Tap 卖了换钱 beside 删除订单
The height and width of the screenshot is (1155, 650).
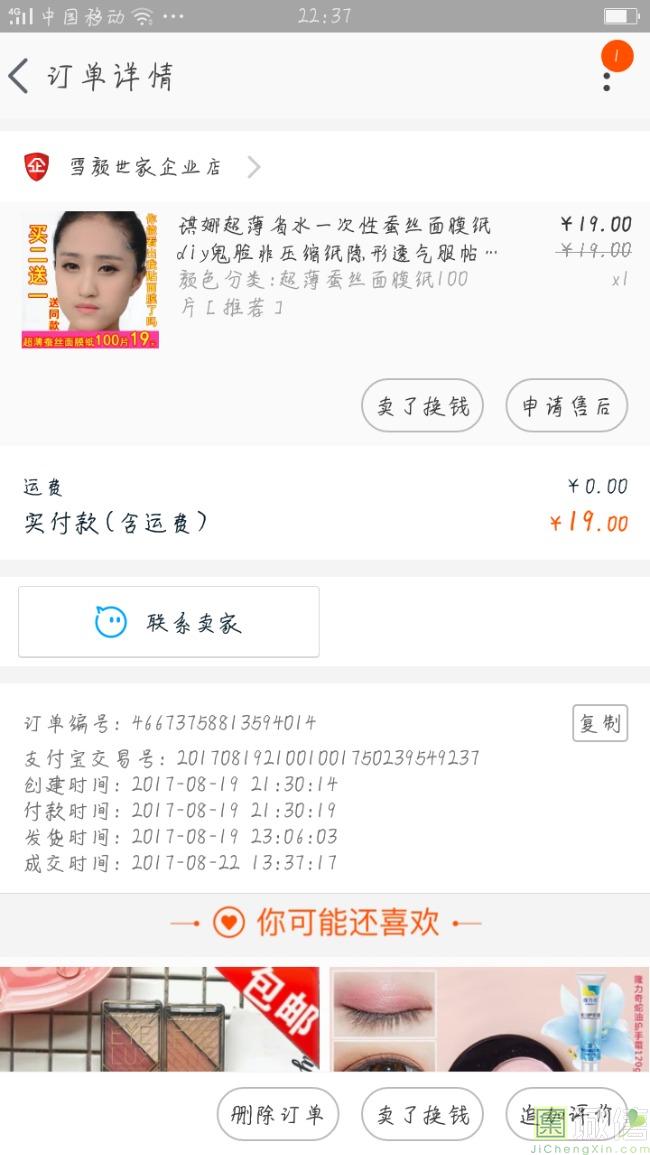tap(422, 1114)
